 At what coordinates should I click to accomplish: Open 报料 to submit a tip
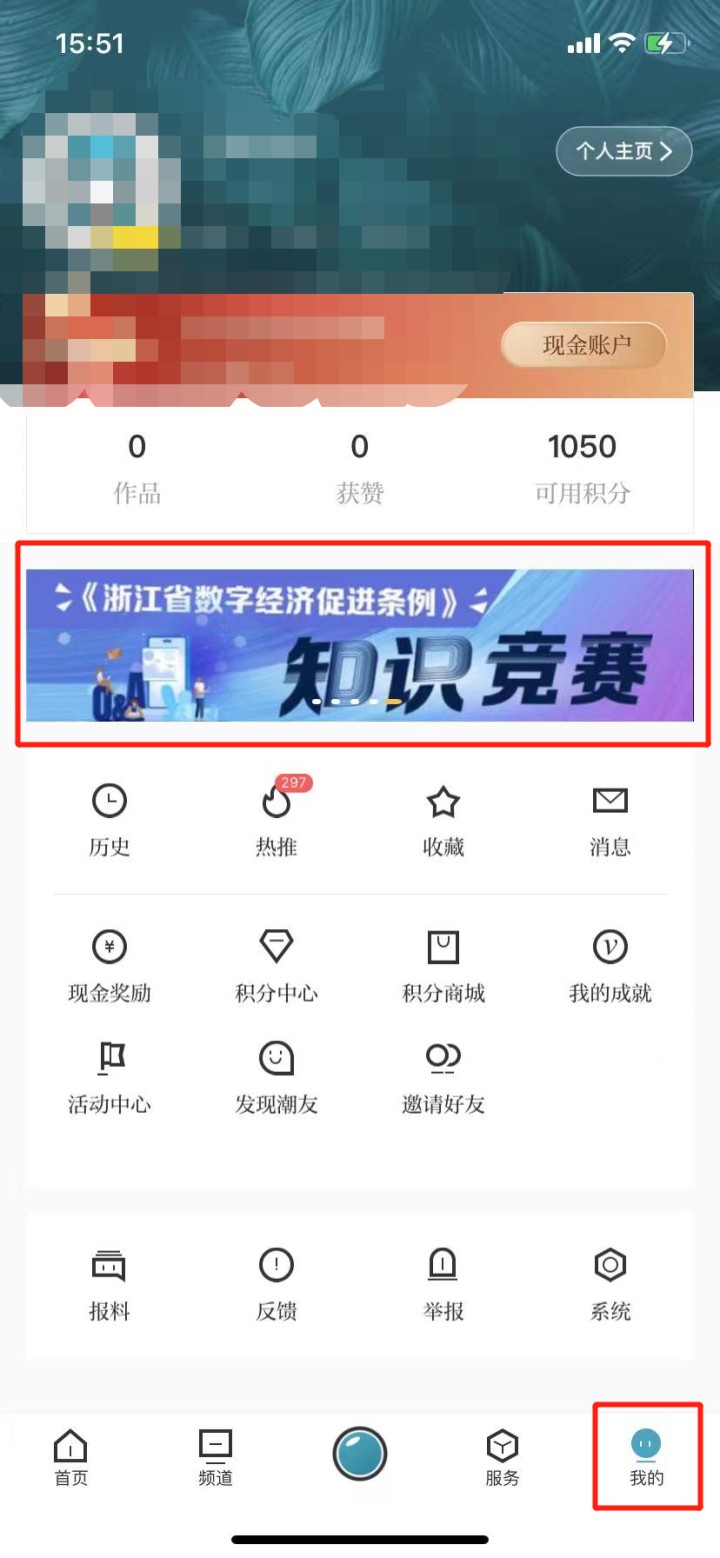click(109, 1283)
